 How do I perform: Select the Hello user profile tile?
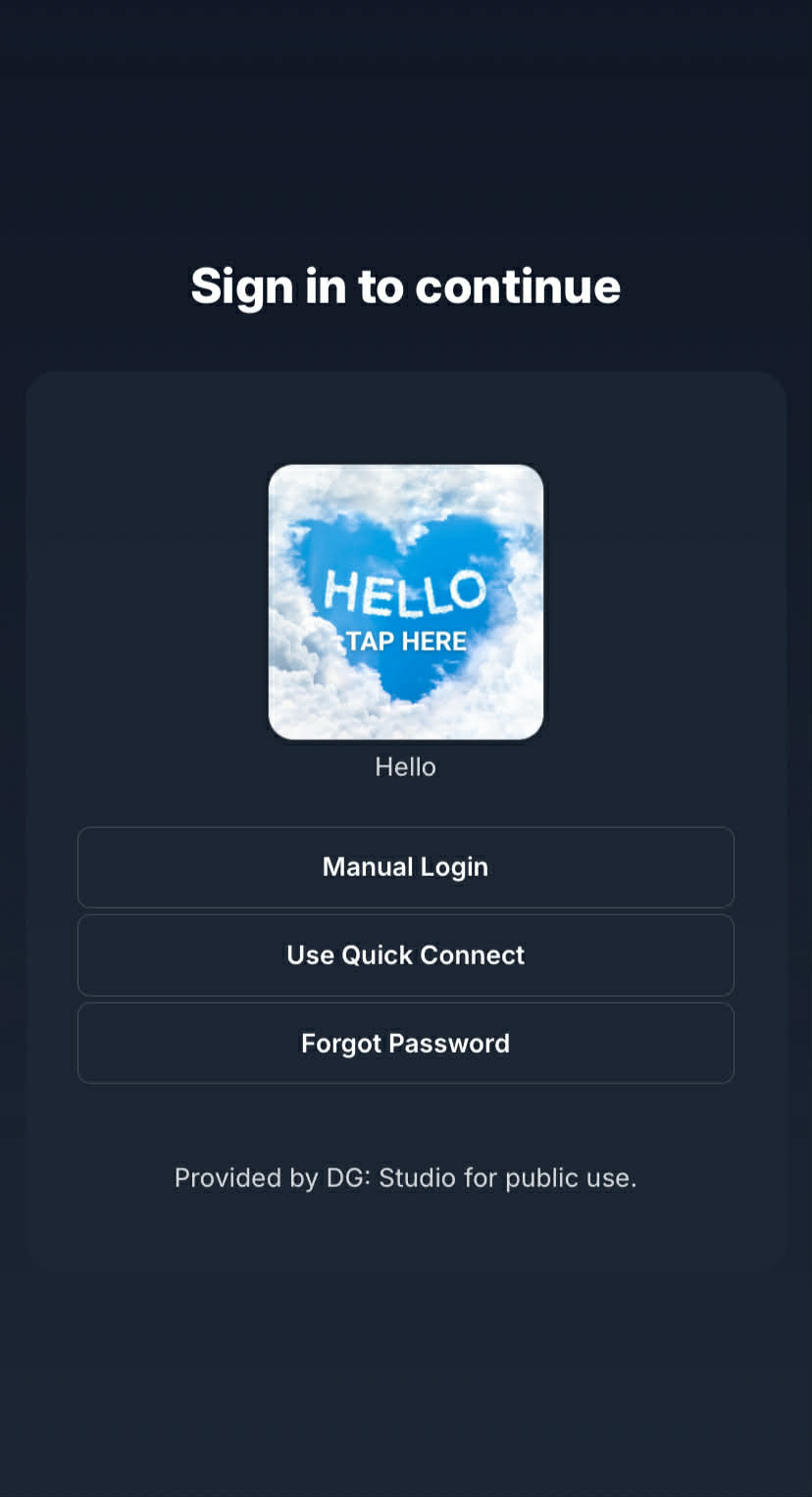click(405, 601)
